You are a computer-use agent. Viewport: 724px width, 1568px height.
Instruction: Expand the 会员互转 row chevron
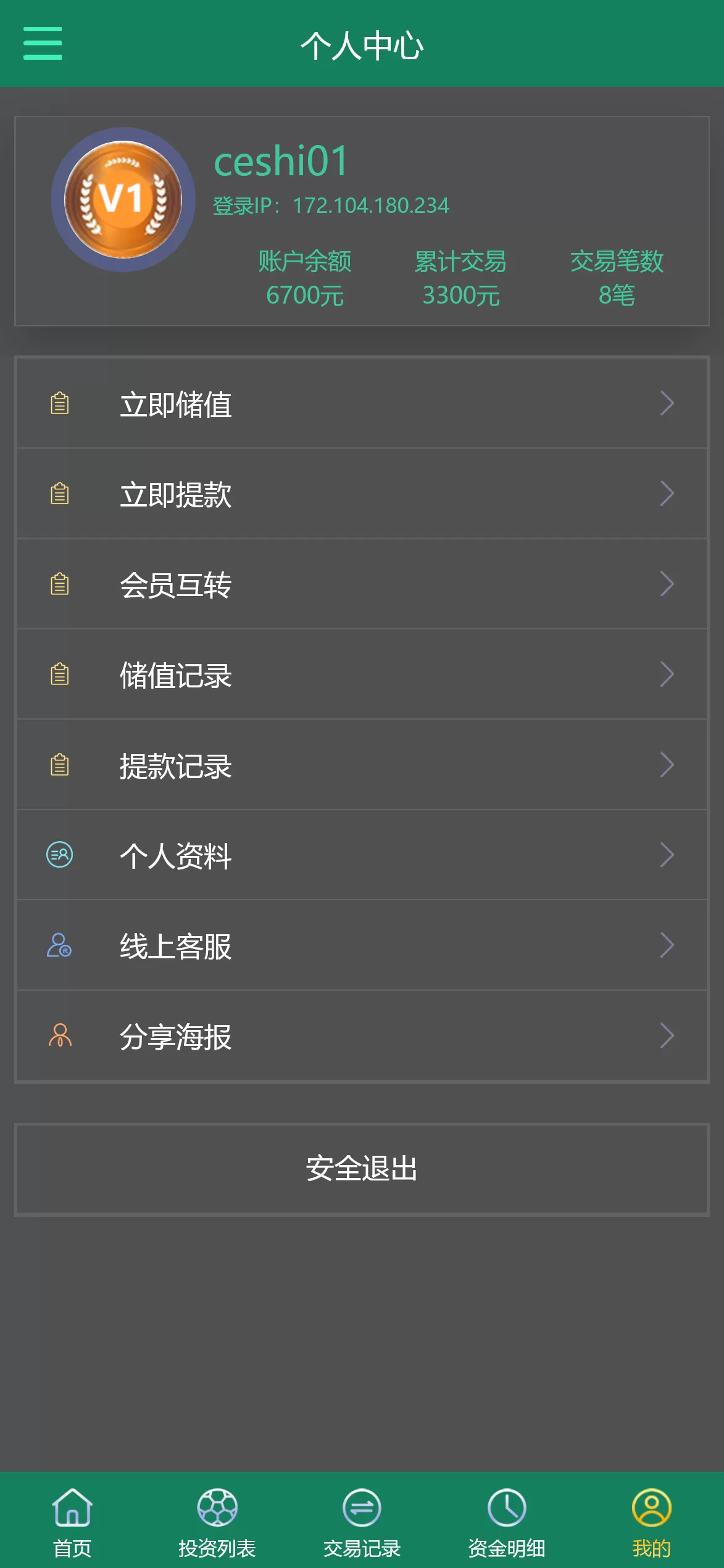[667, 584]
